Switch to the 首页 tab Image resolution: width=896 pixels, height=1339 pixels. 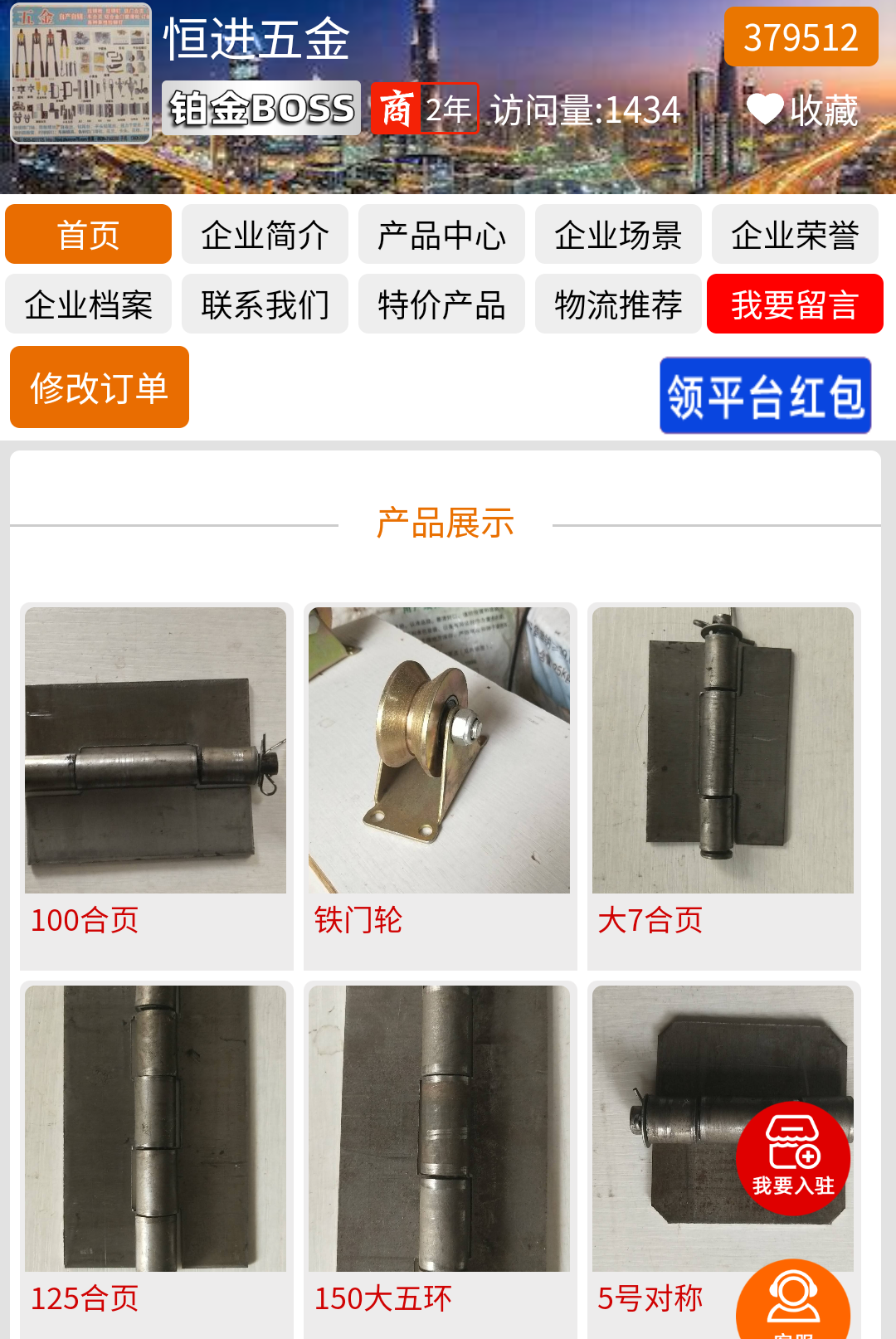(x=89, y=235)
